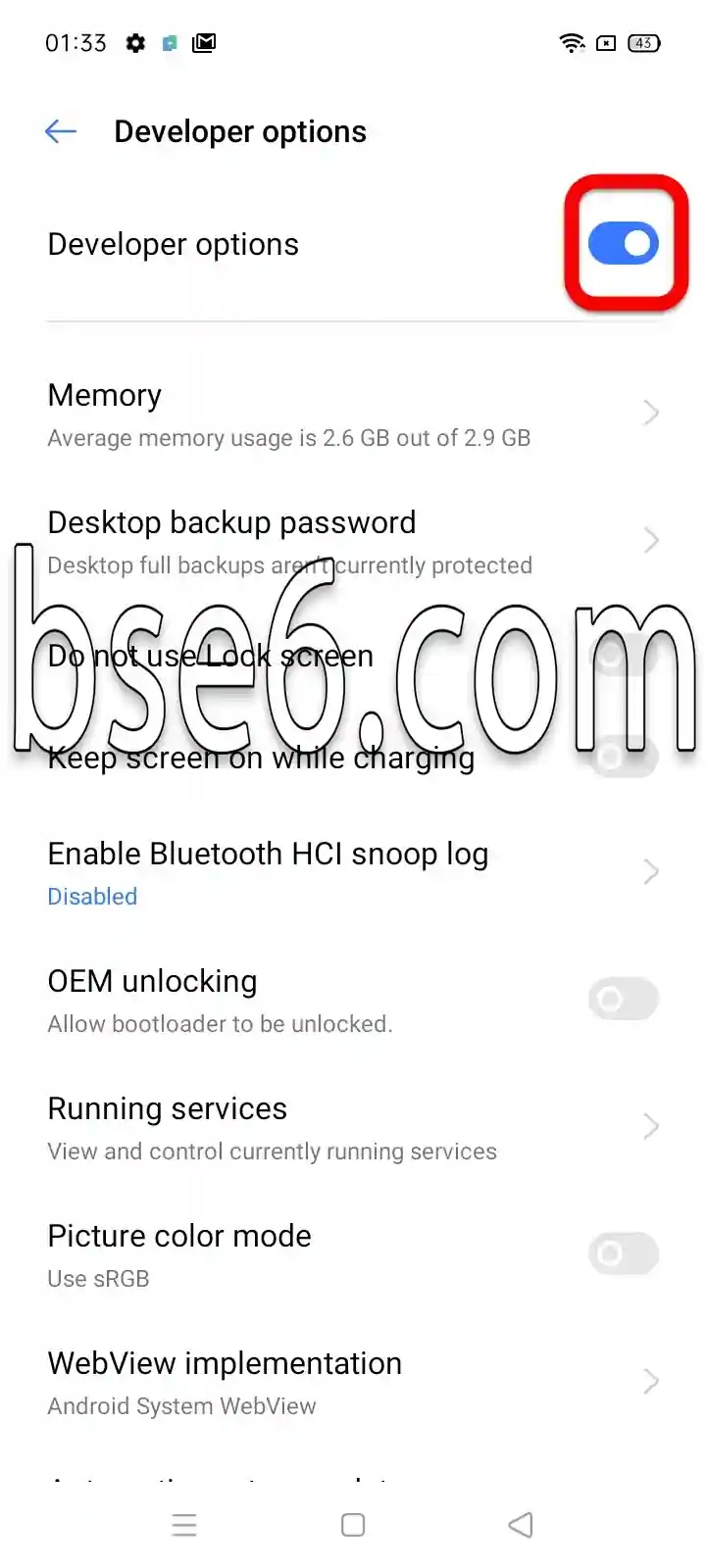Toggle Do not use Lock screen
This screenshot has width=706, height=1568.
pyautogui.click(x=624, y=655)
